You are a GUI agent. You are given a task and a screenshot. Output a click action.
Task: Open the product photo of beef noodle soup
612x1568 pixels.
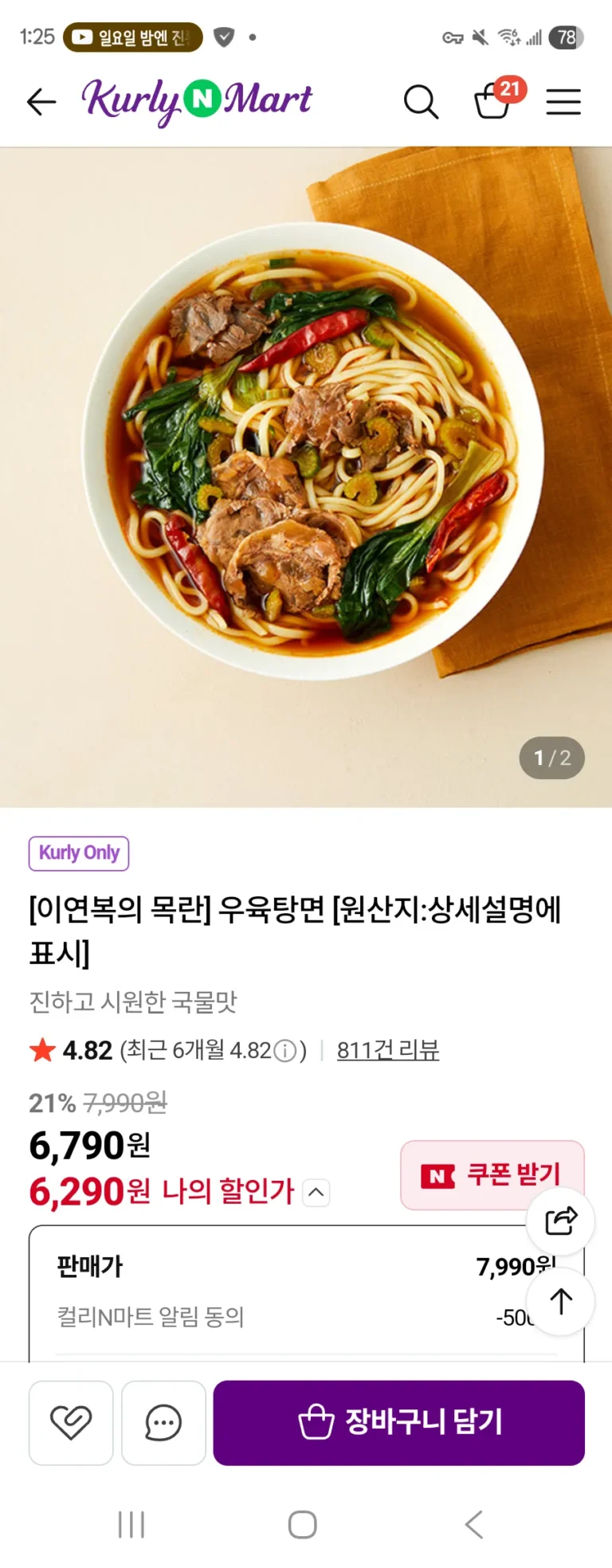click(306, 477)
